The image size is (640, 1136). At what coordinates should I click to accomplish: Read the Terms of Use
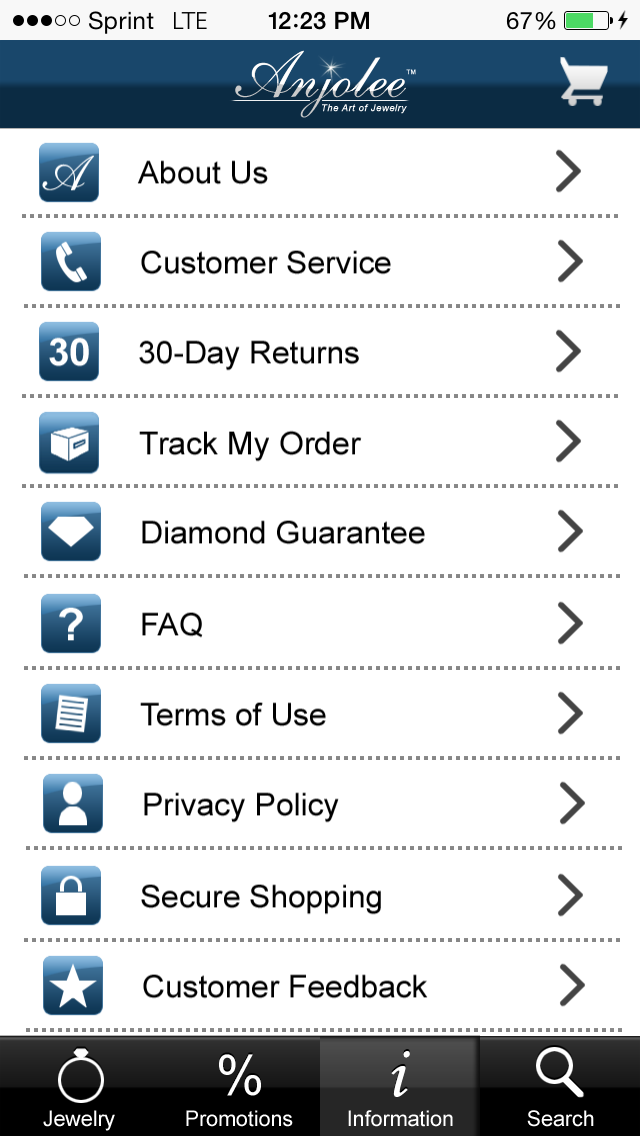point(320,713)
